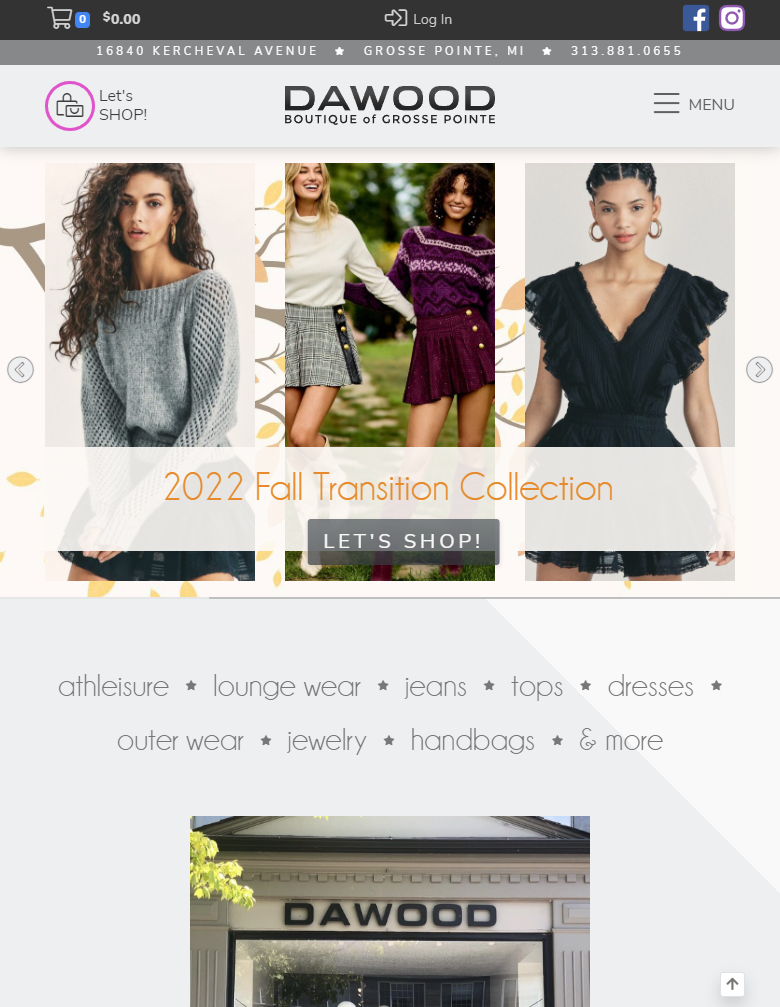Tap the Let's SHOP! bag icon
The image size is (780, 1007).
[69, 105]
